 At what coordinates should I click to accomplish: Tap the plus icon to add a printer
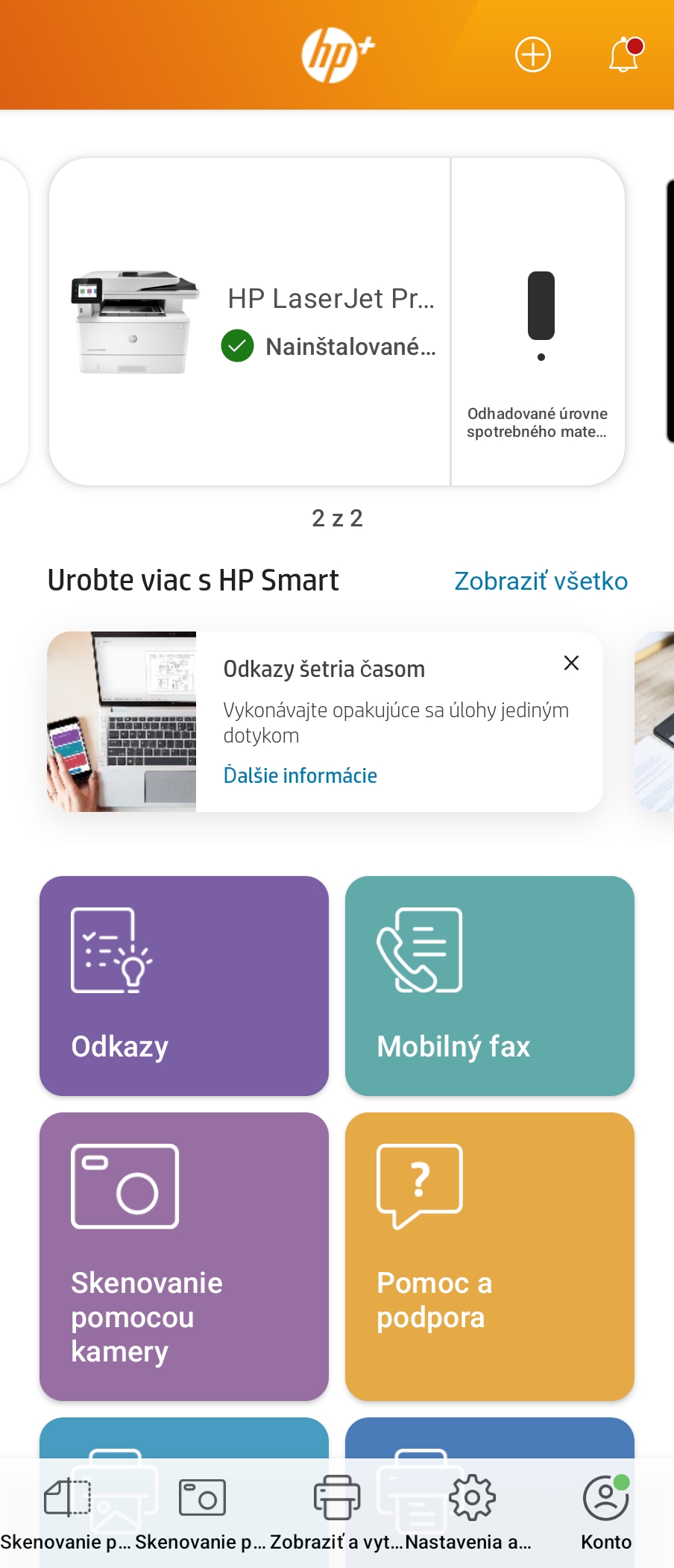[x=532, y=55]
